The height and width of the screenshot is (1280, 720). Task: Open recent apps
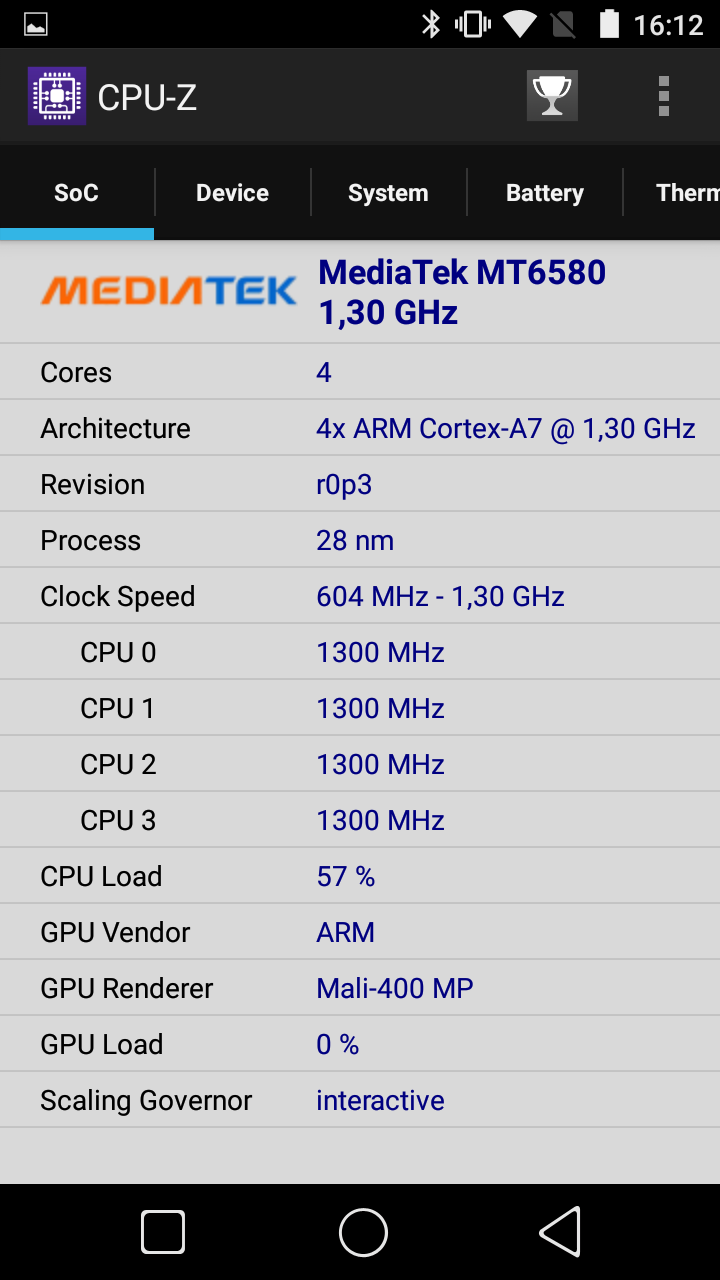(163, 1231)
